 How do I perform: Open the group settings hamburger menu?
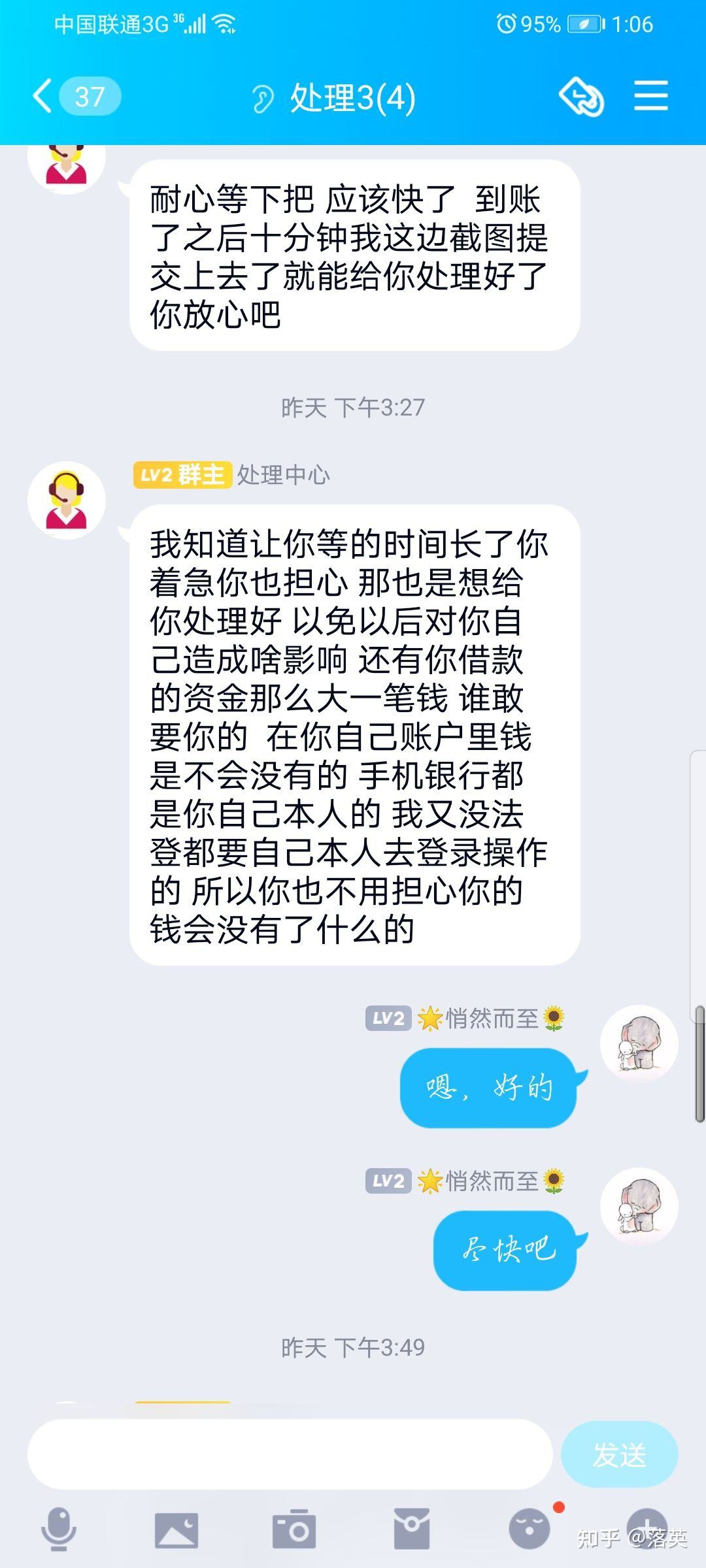tap(651, 97)
